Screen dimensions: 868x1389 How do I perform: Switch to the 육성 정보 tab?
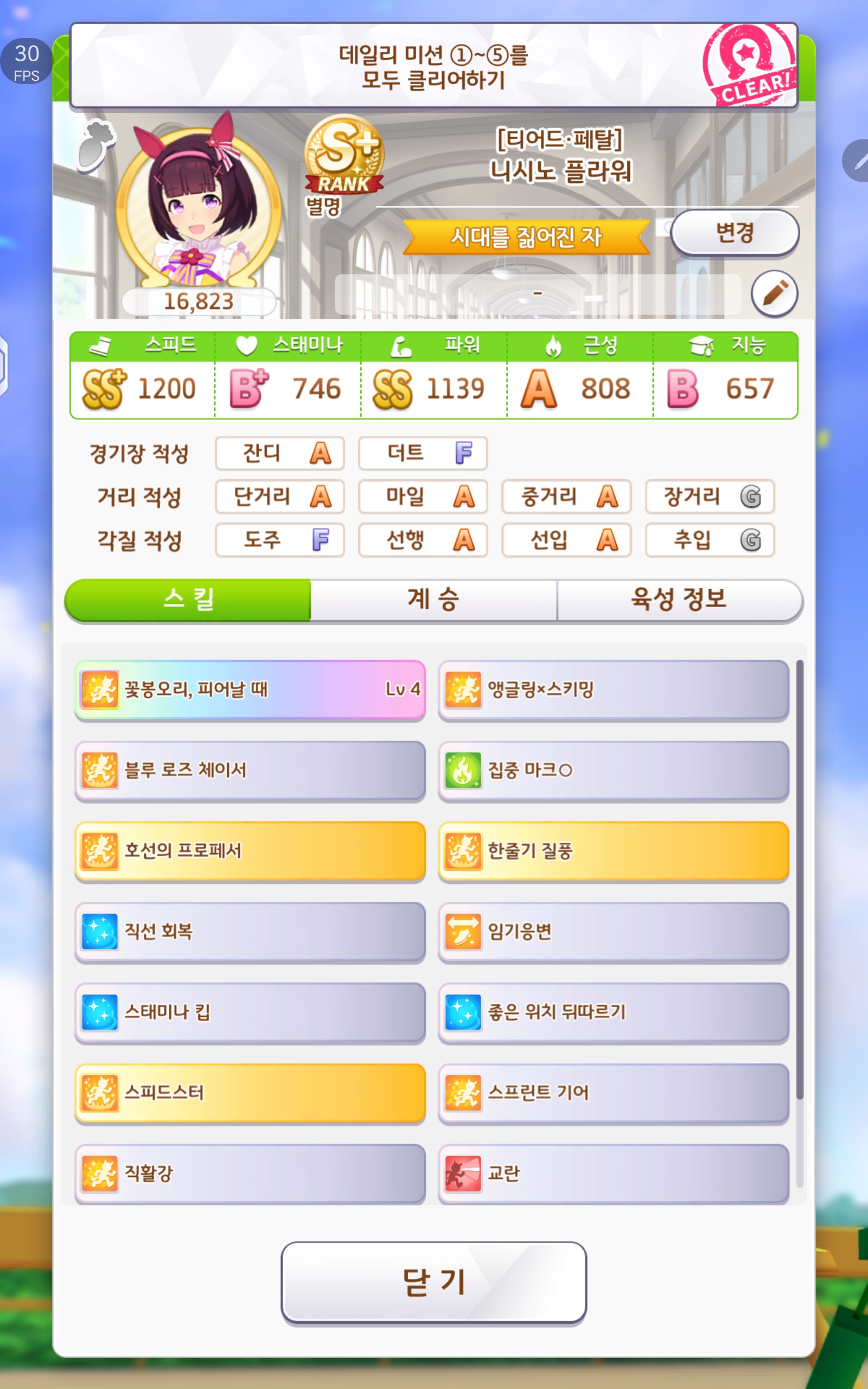tap(679, 600)
